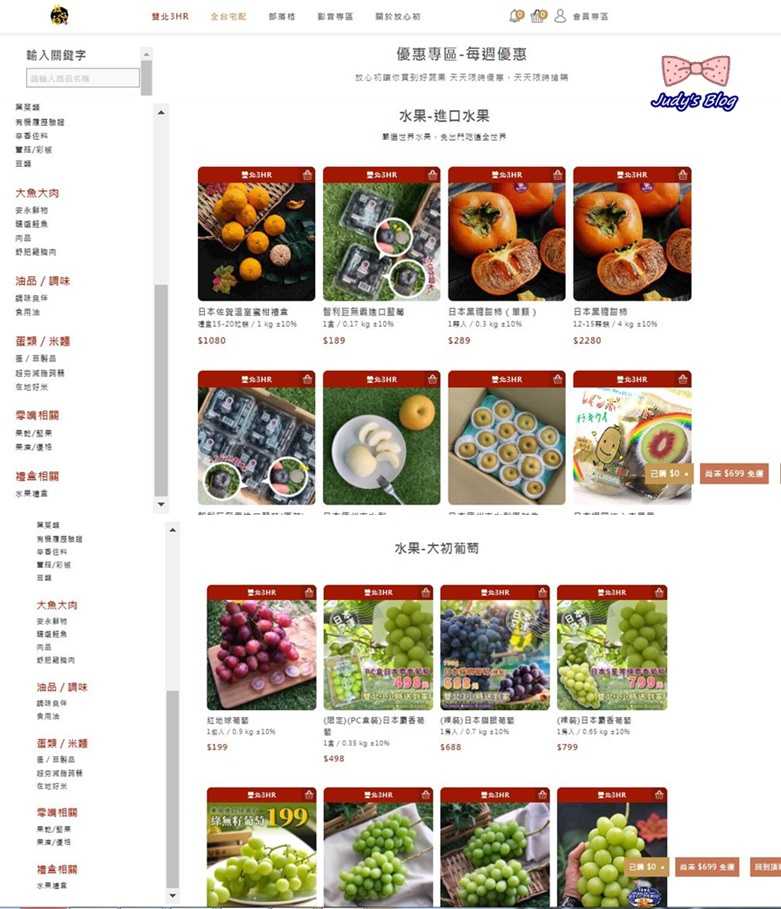Focus the product keyword search field
The image size is (781, 909).
(83, 77)
